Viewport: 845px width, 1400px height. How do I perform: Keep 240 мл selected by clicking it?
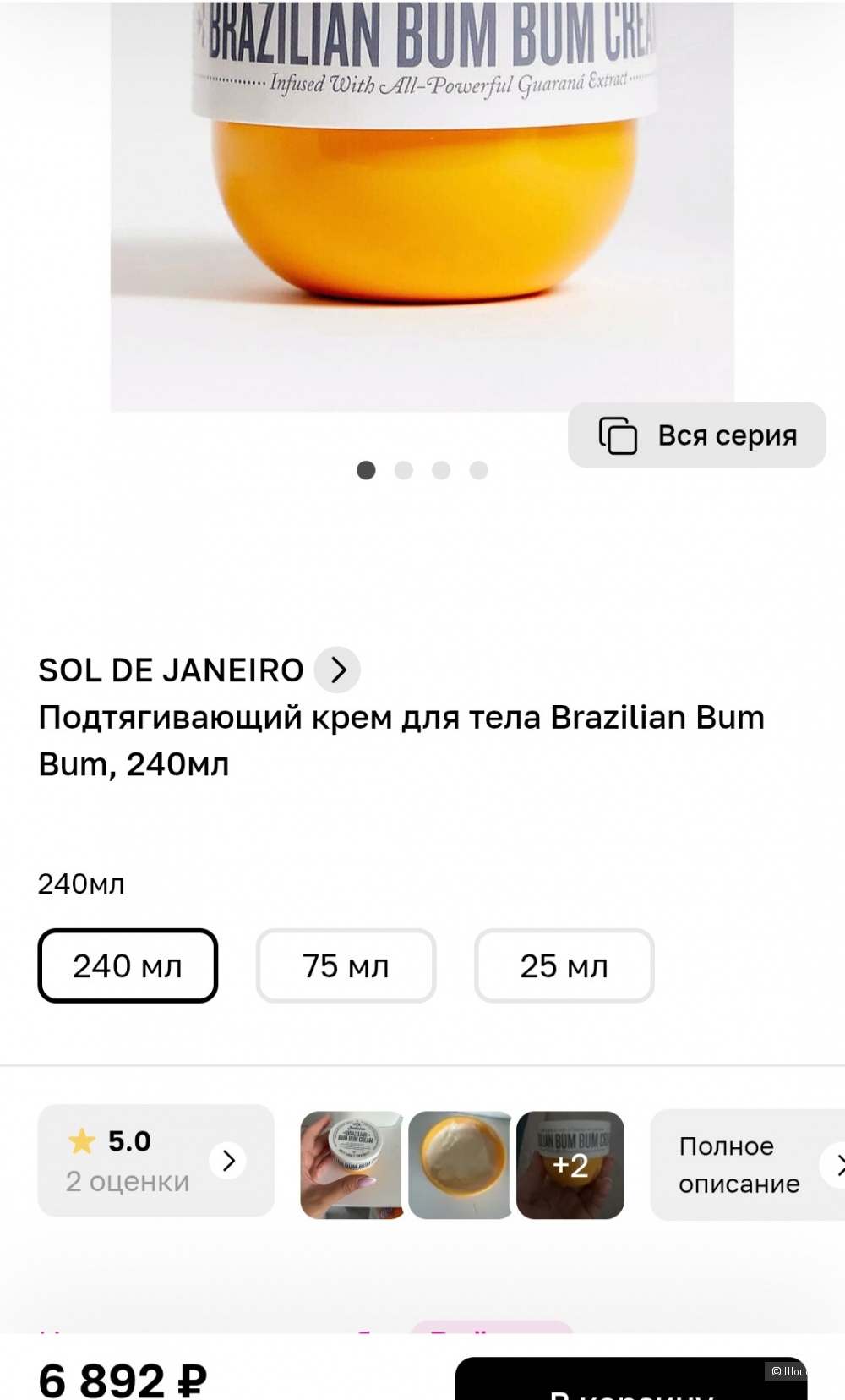pos(128,965)
